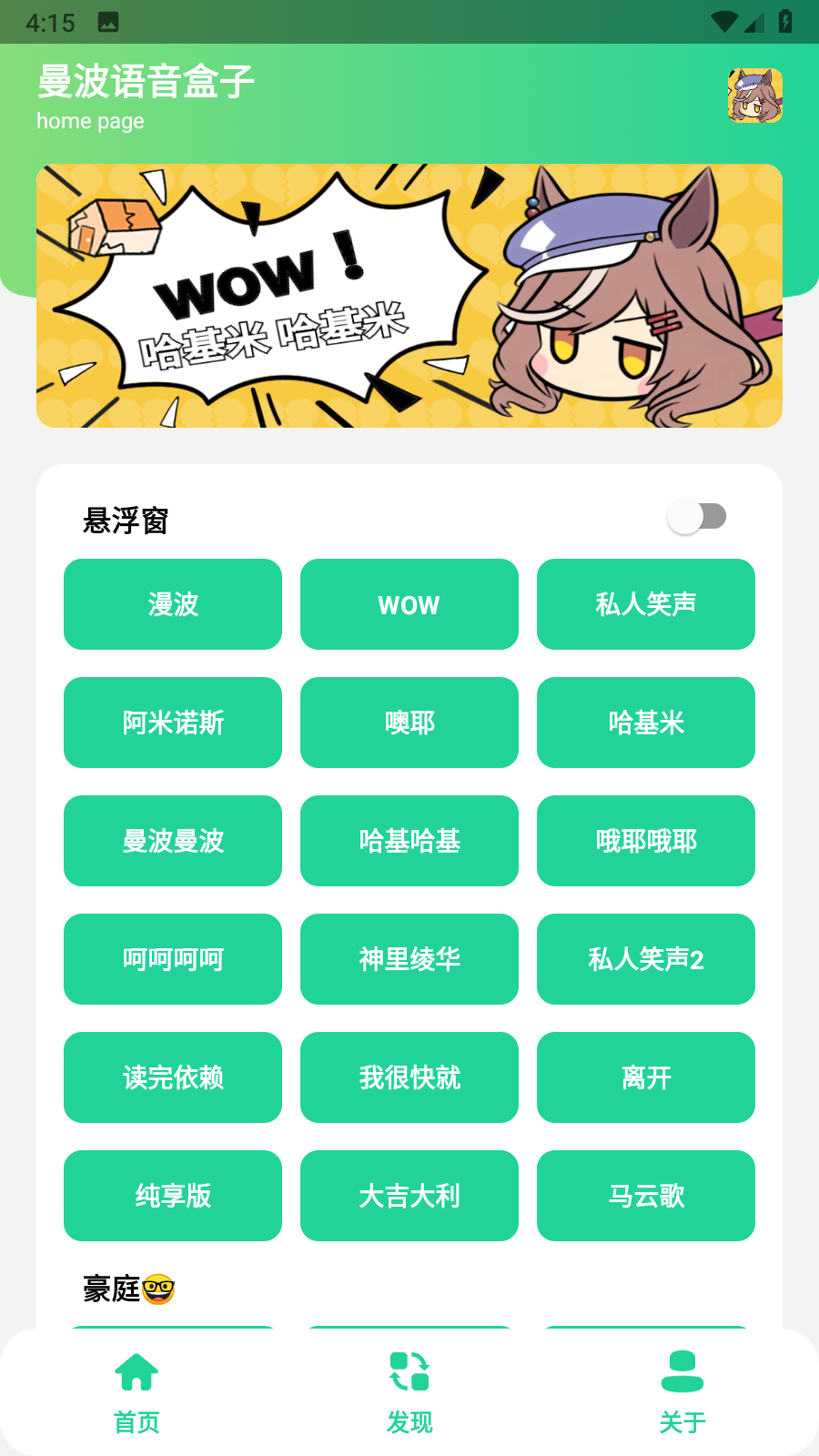Tap the 离开 button
819x1456 pixels.
coord(646,1077)
